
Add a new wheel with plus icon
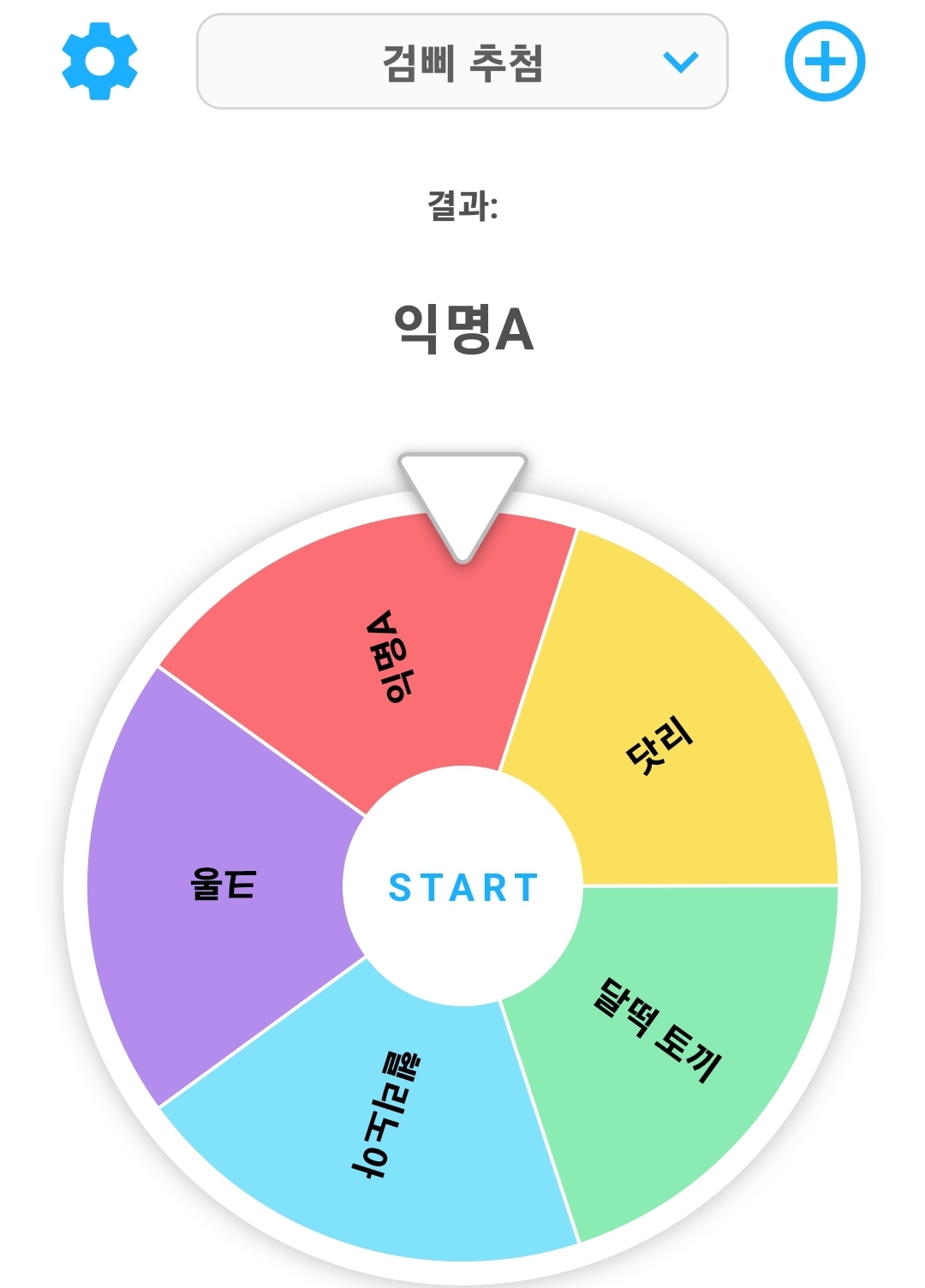point(825,62)
